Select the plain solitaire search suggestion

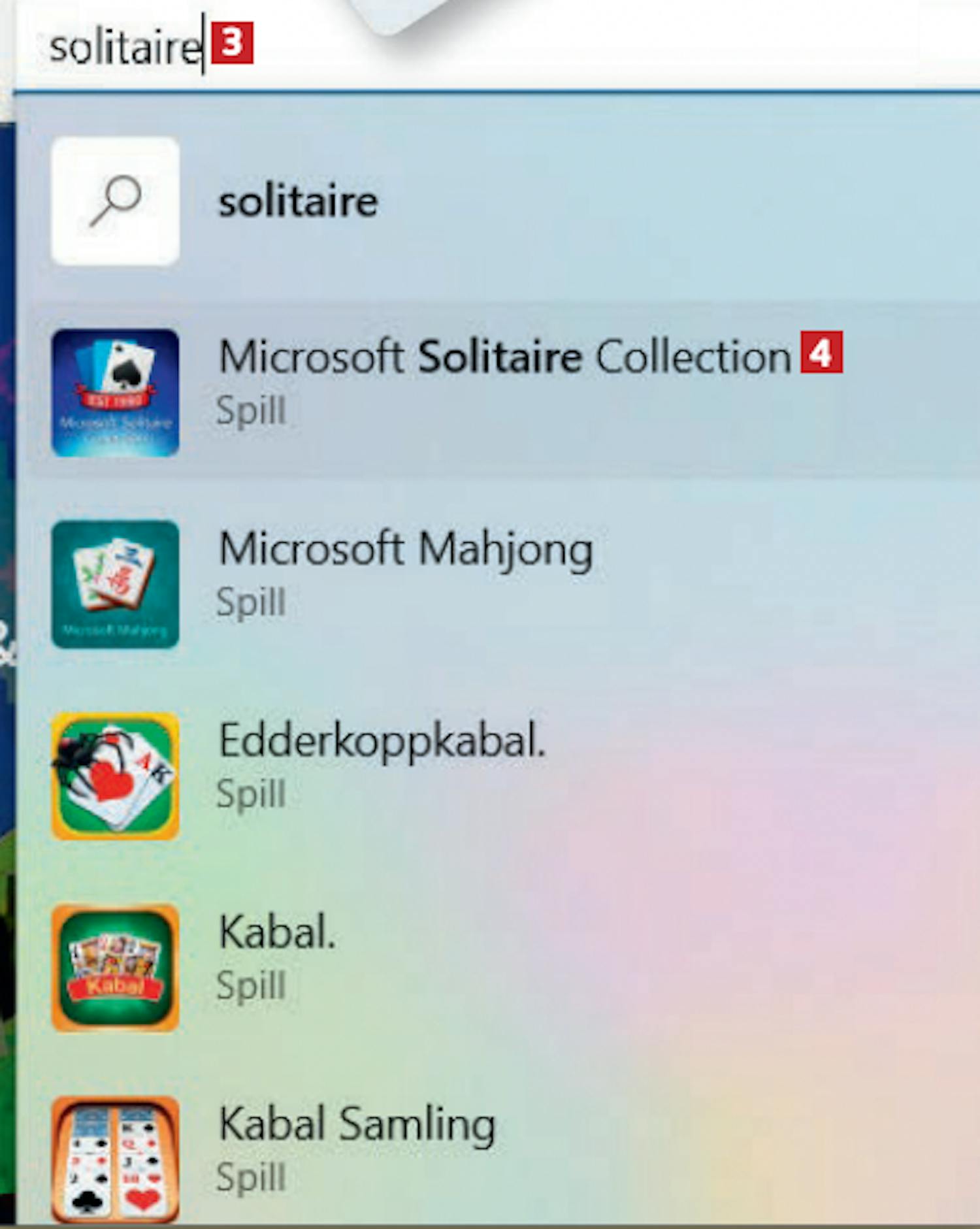(298, 201)
